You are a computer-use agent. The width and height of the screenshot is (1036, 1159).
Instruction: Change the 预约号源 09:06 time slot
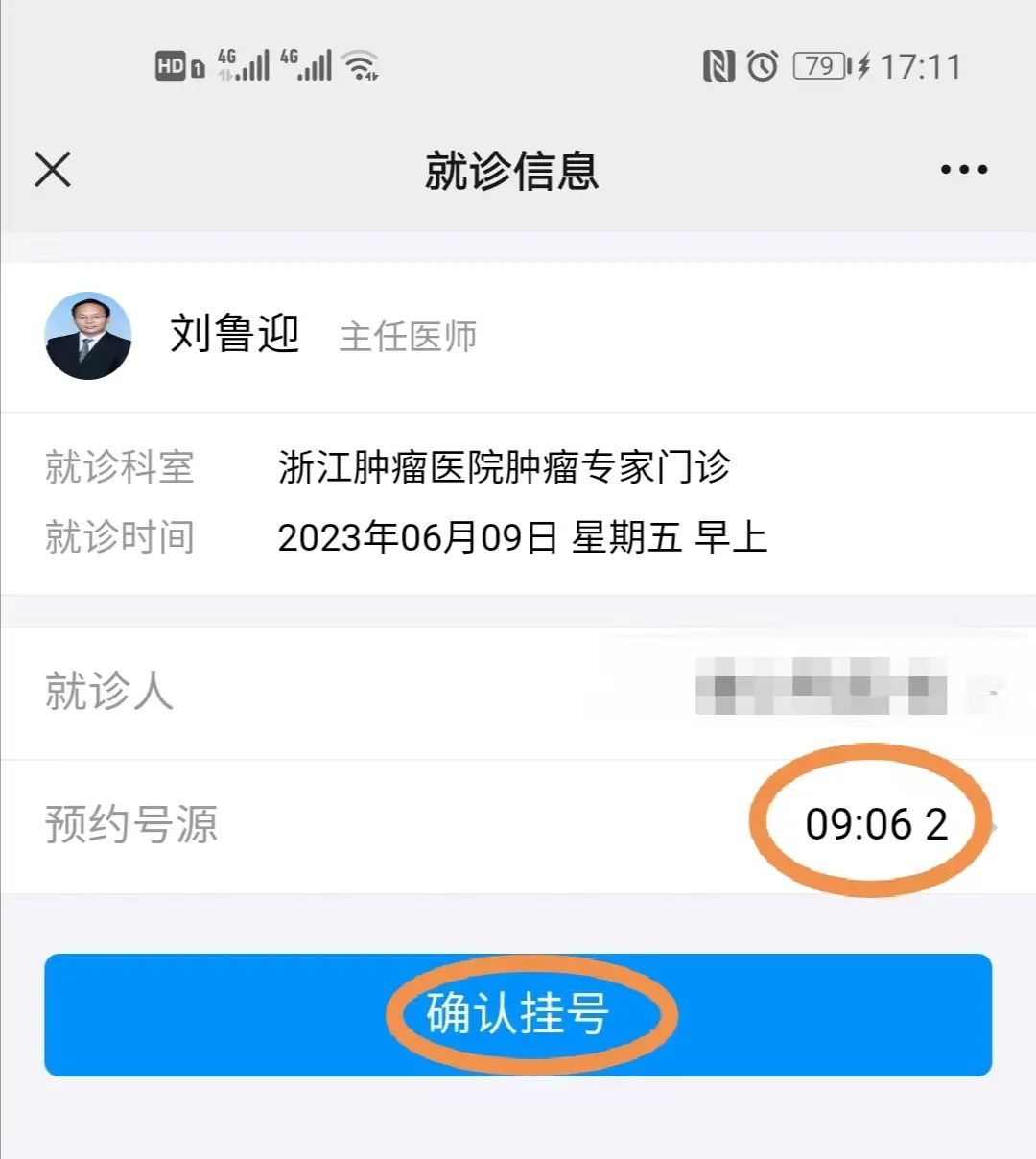(x=875, y=824)
